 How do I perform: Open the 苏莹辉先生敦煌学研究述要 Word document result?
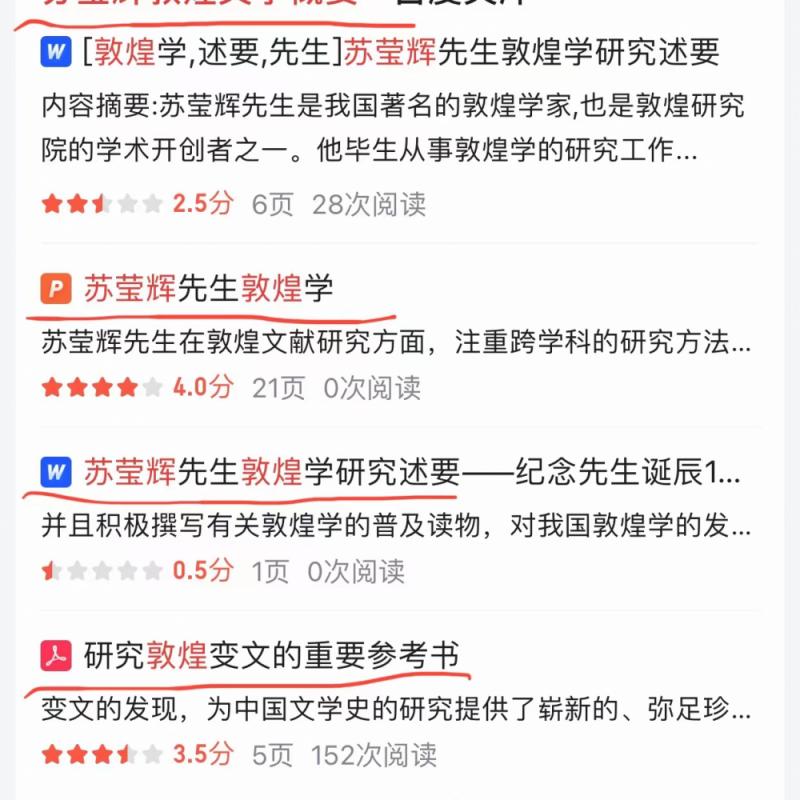point(400,51)
